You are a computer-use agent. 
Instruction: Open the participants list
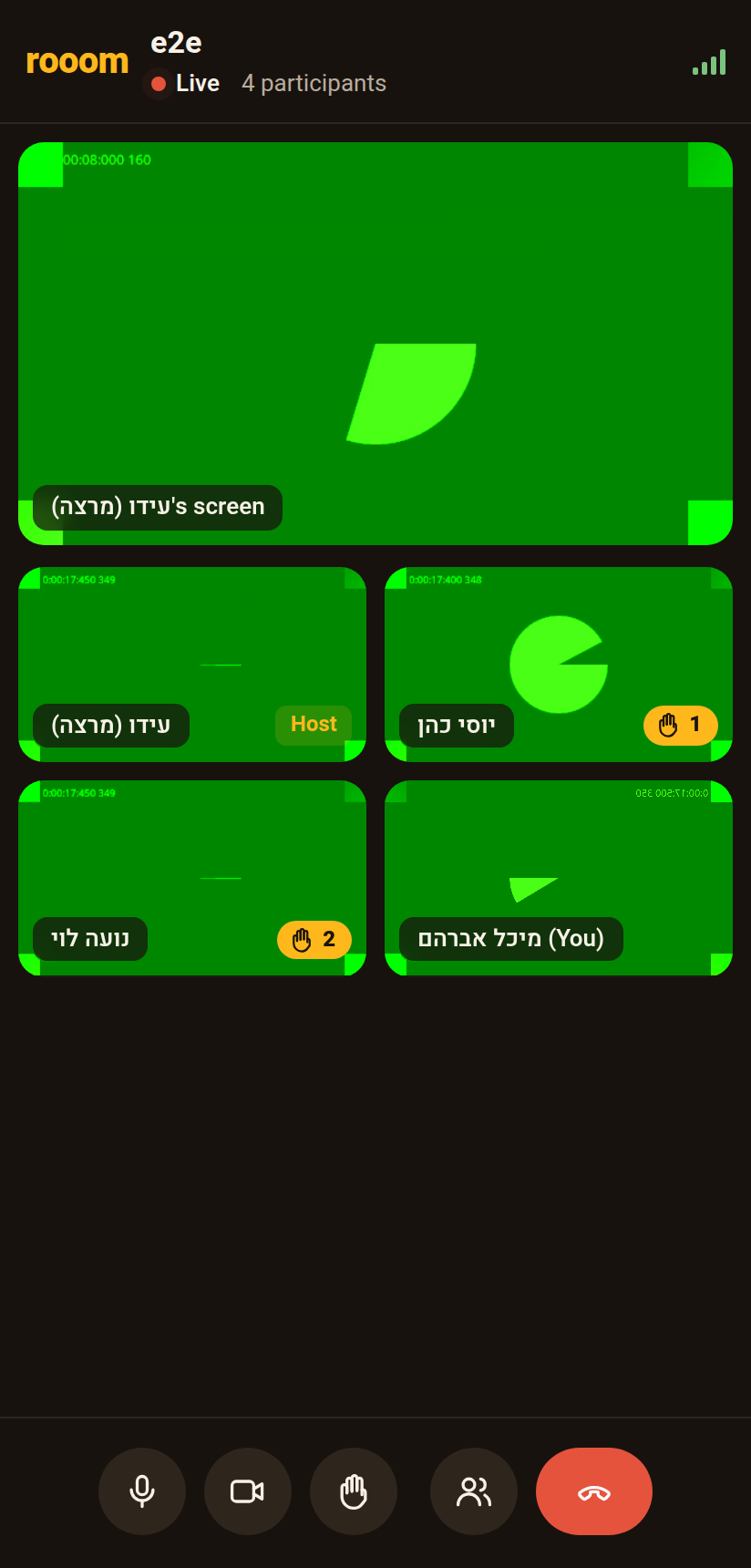tap(474, 1491)
